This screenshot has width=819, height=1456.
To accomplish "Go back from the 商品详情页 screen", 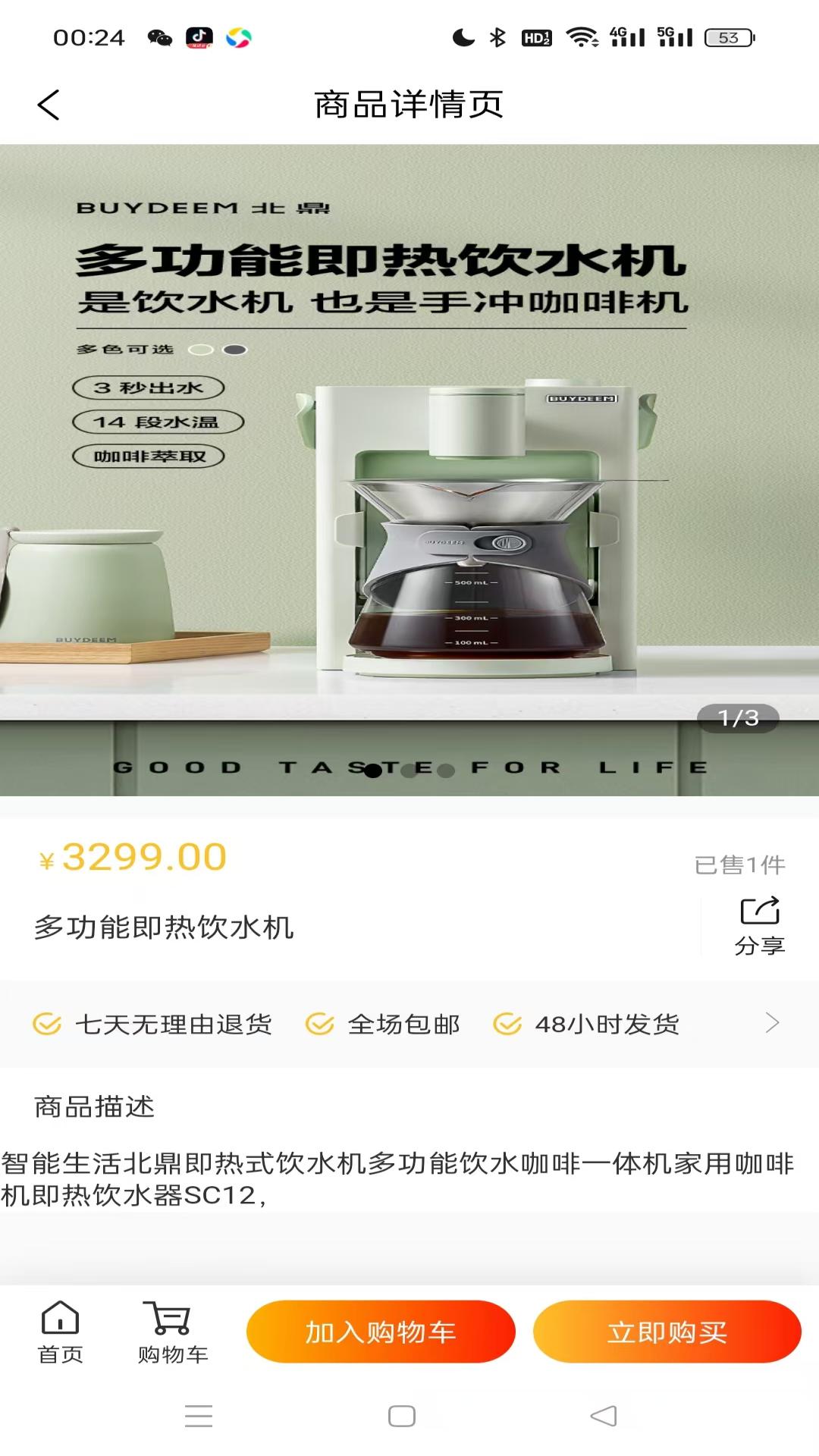I will 49,105.
